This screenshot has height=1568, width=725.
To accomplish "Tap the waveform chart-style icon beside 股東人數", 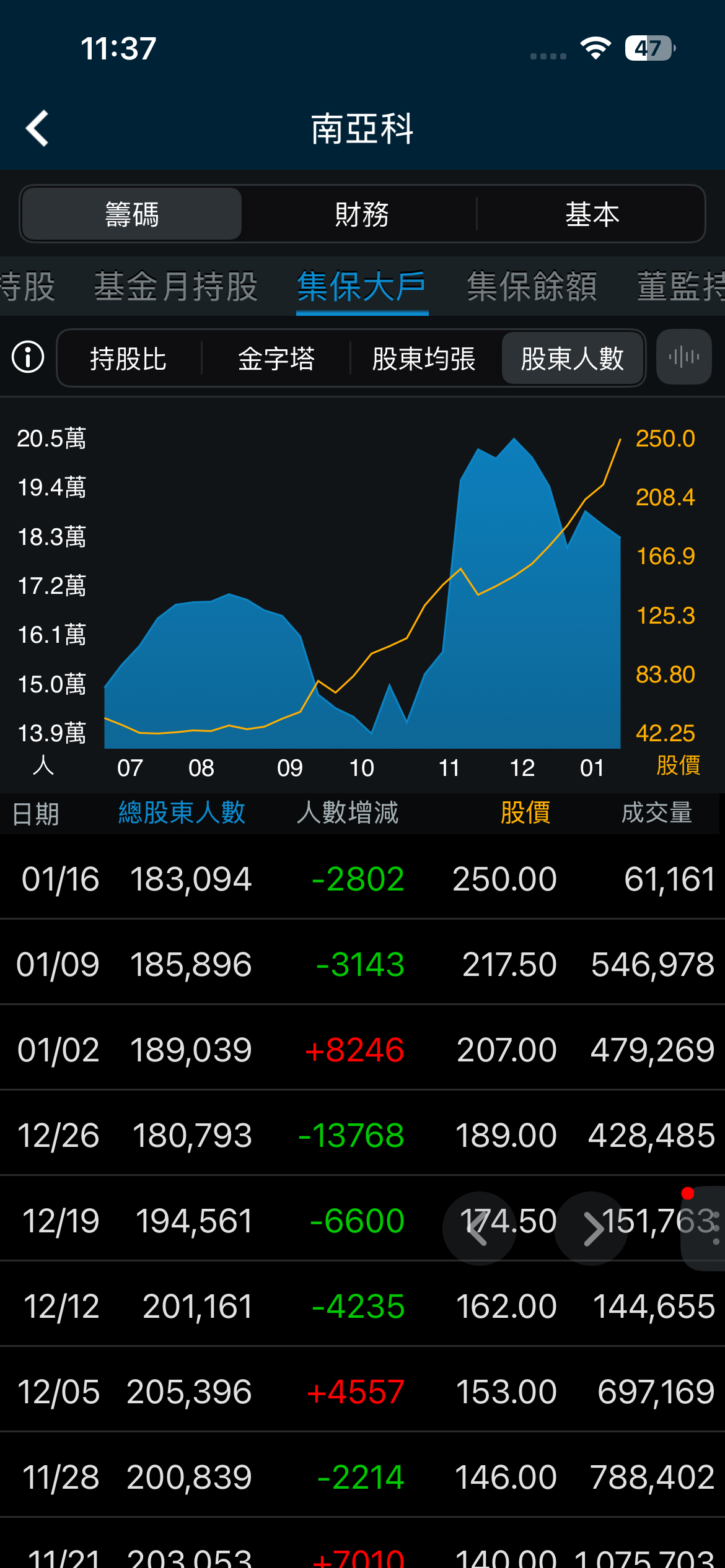I will 683,357.
